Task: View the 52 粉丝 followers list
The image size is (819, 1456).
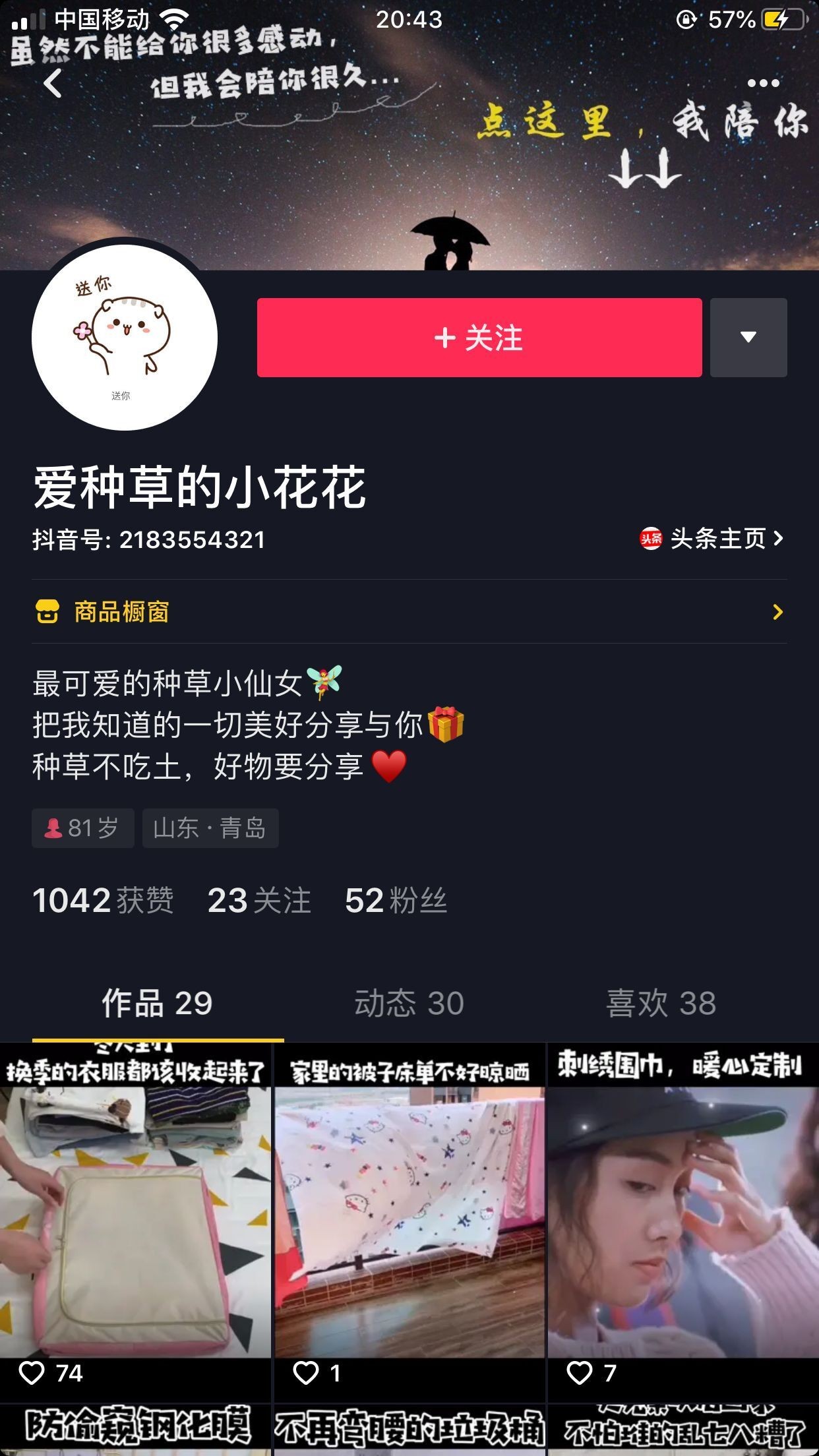Action: pos(396,900)
